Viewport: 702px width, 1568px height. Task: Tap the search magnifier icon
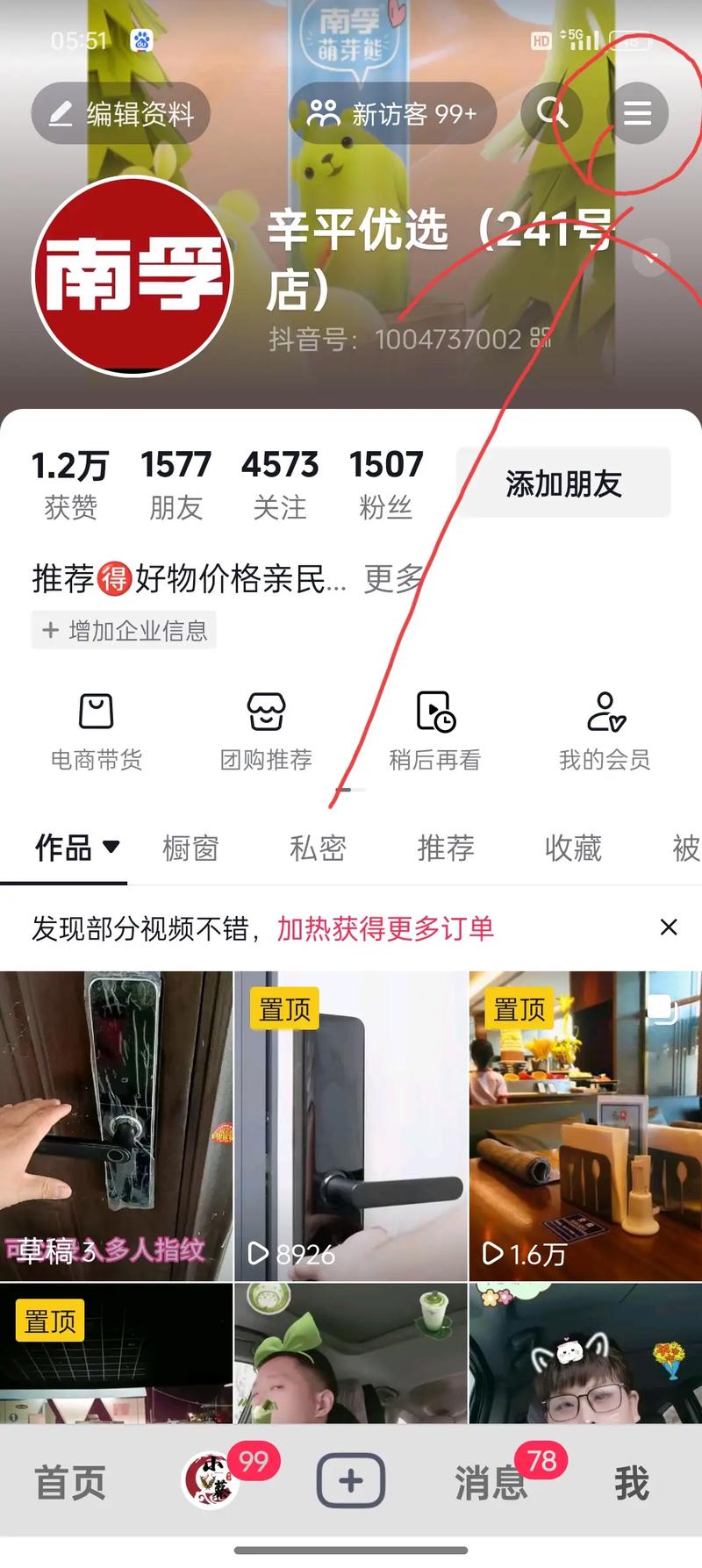click(x=551, y=113)
